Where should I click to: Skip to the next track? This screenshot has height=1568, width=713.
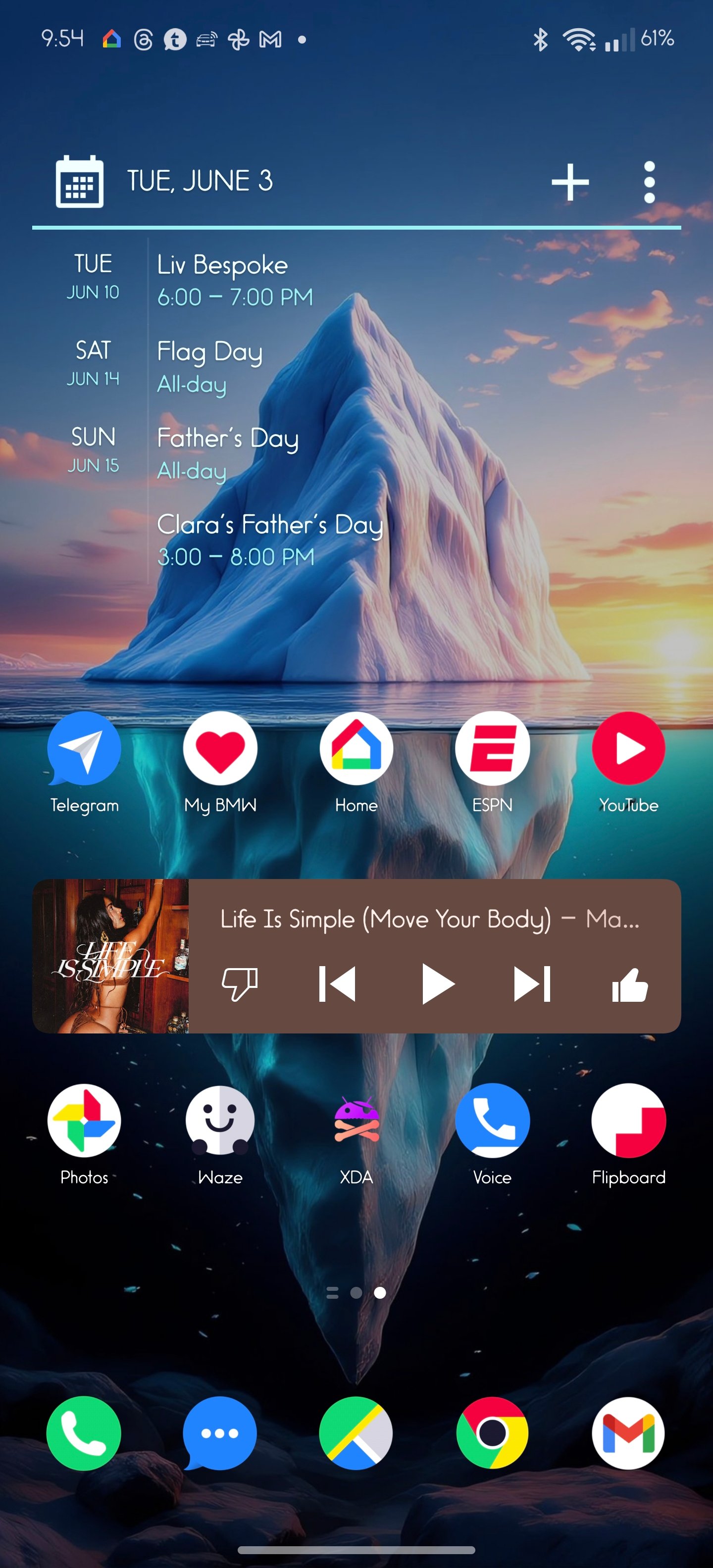pyautogui.click(x=532, y=983)
